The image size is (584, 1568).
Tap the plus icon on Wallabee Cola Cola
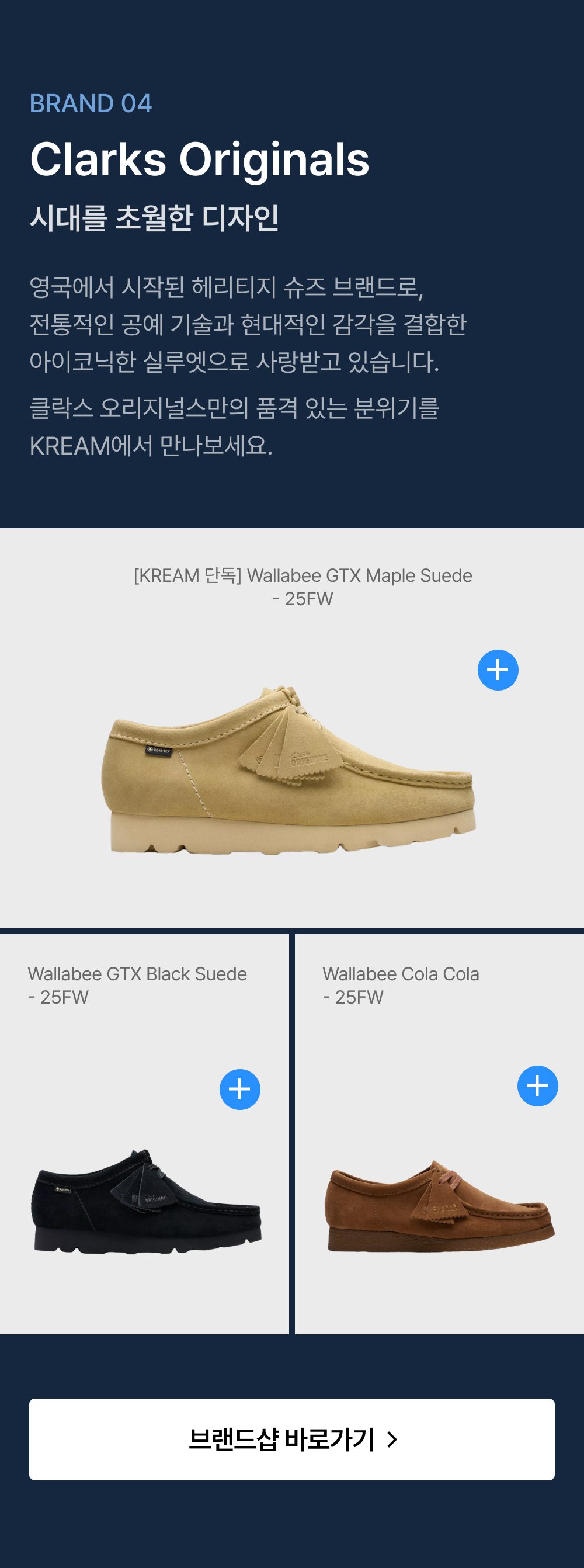pos(537,1086)
